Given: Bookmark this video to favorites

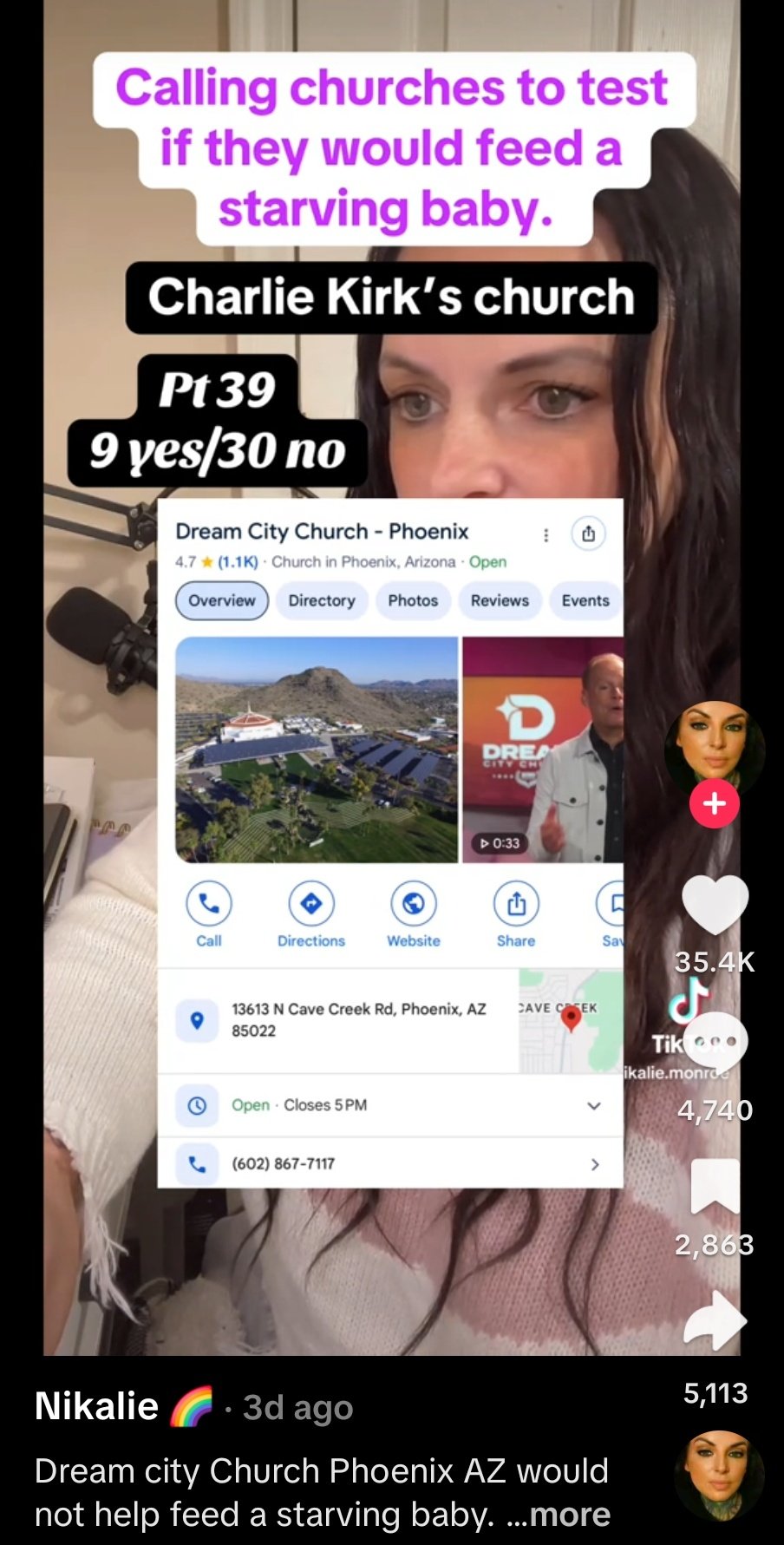Looking at the screenshot, I should coord(715,1186).
